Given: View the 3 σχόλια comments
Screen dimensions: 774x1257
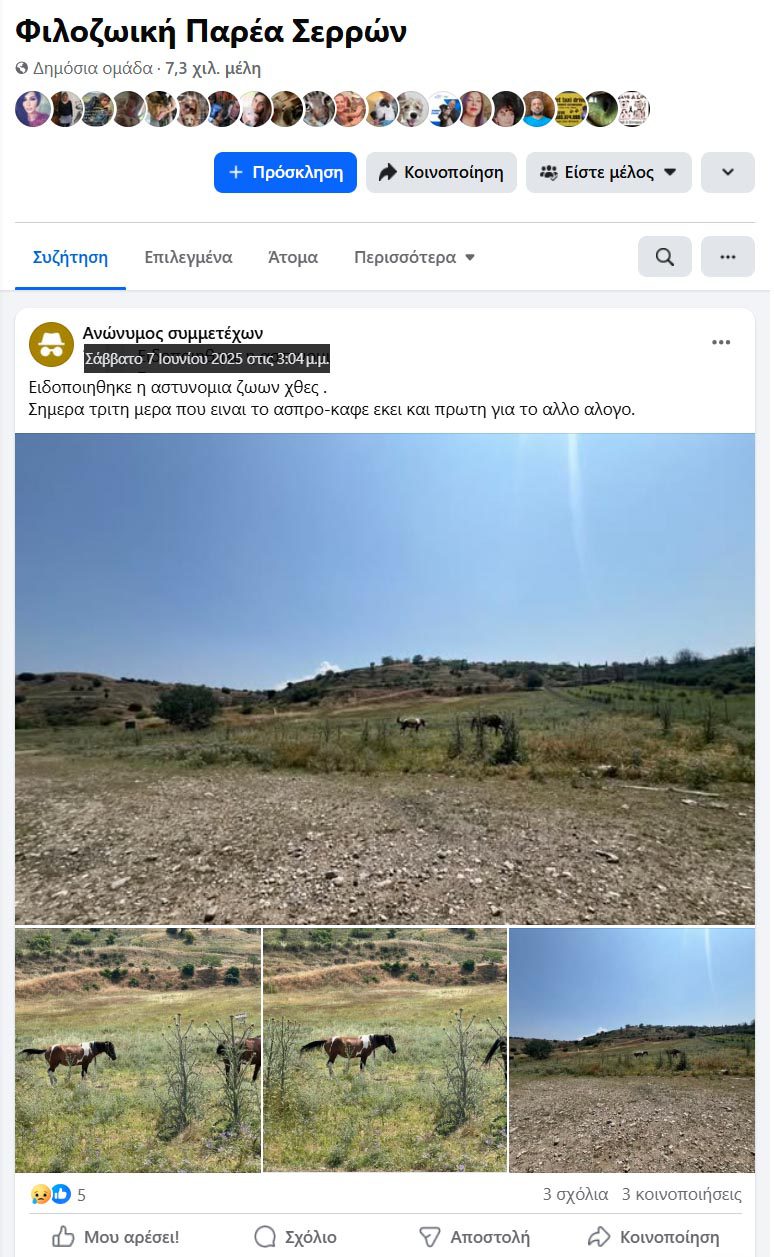Looking at the screenshot, I should point(575,1194).
